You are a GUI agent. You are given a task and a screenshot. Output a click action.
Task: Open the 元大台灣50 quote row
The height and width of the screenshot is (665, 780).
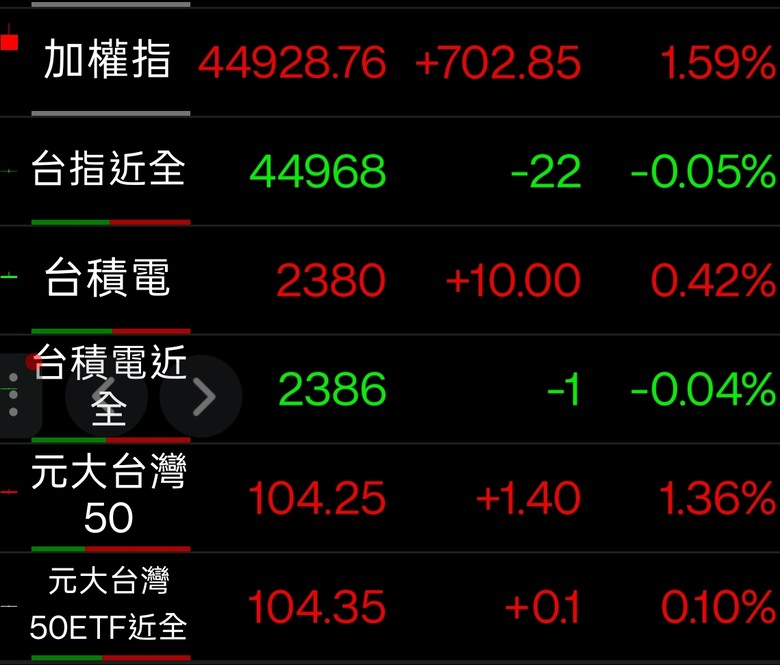point(390,498)
